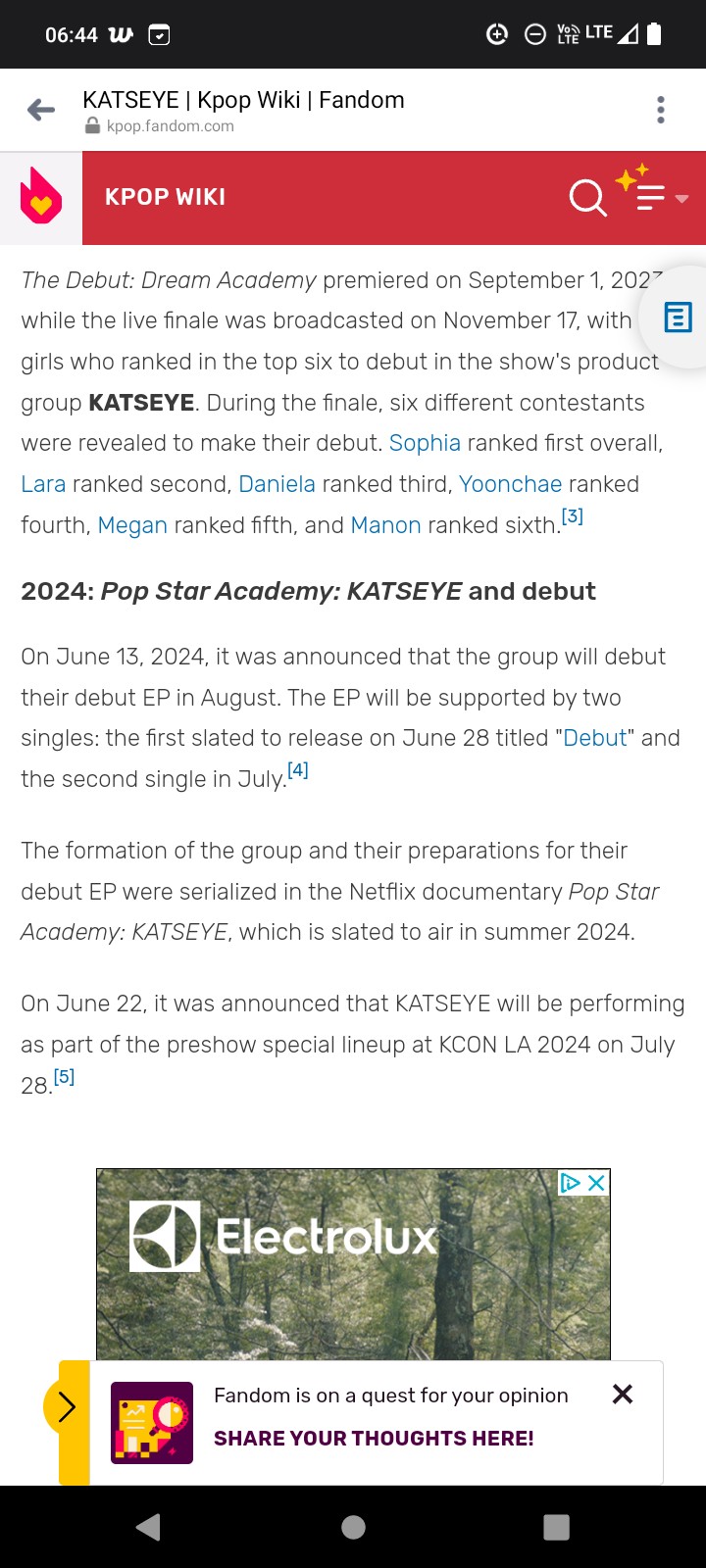
Task: Close the Electrolux ad
Action: [x=595, y=1183]
